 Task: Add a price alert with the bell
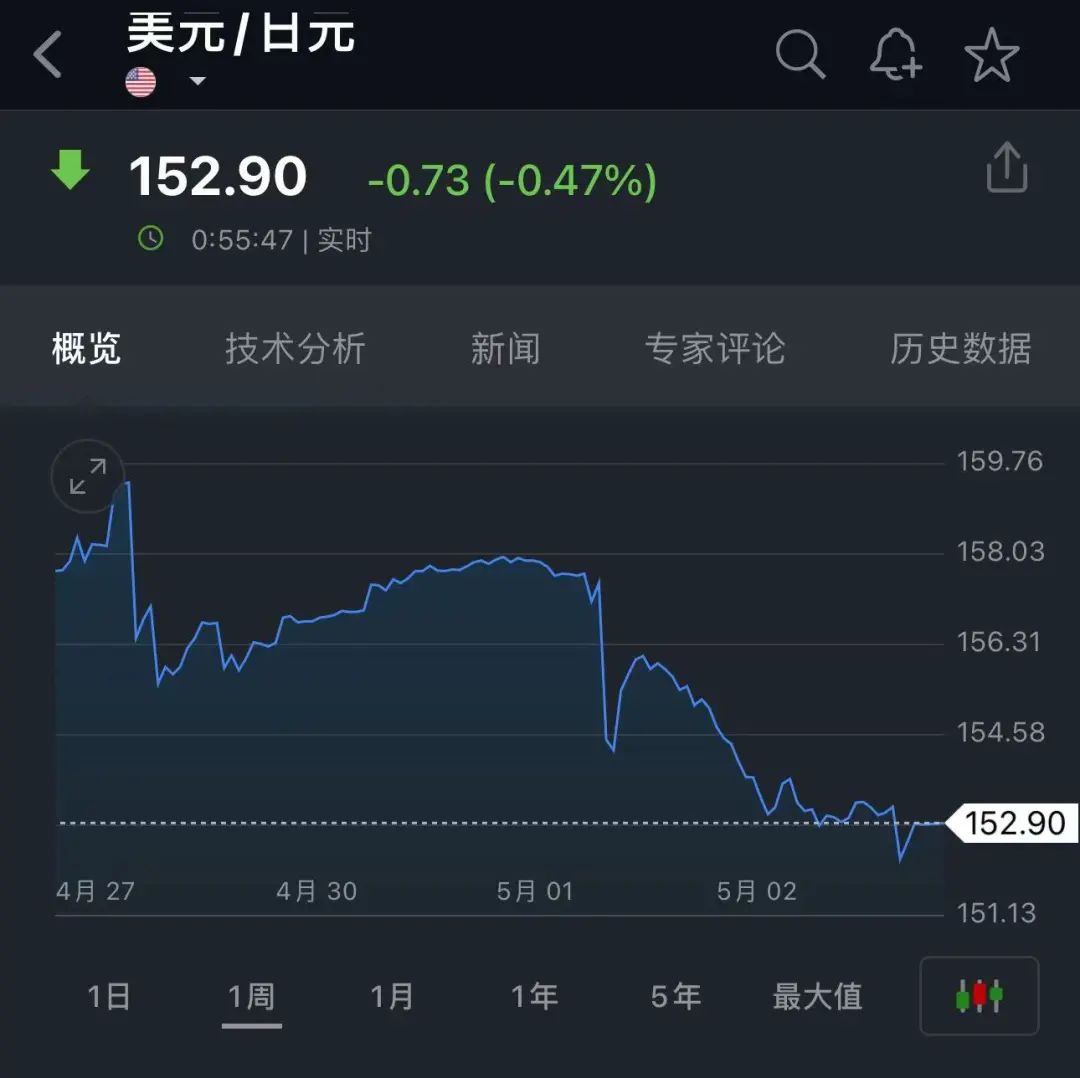[x=894, y=54]
